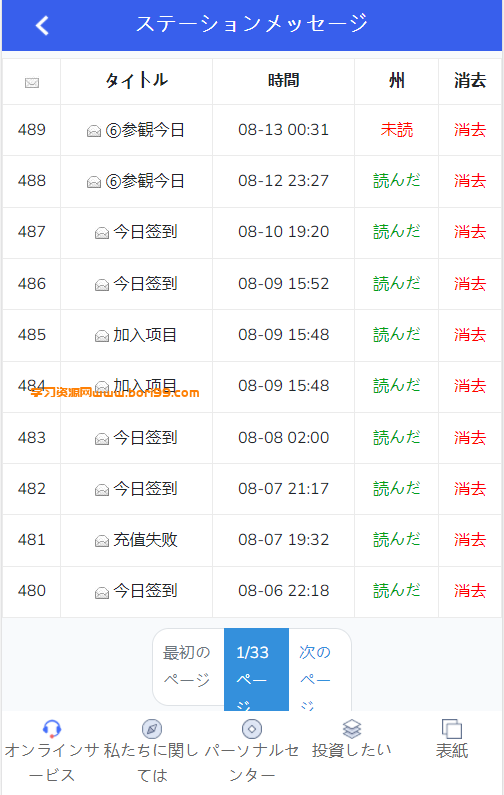The image size is (504, 795).
Task: Open パーソナルセンター tab
Action: 252,751
